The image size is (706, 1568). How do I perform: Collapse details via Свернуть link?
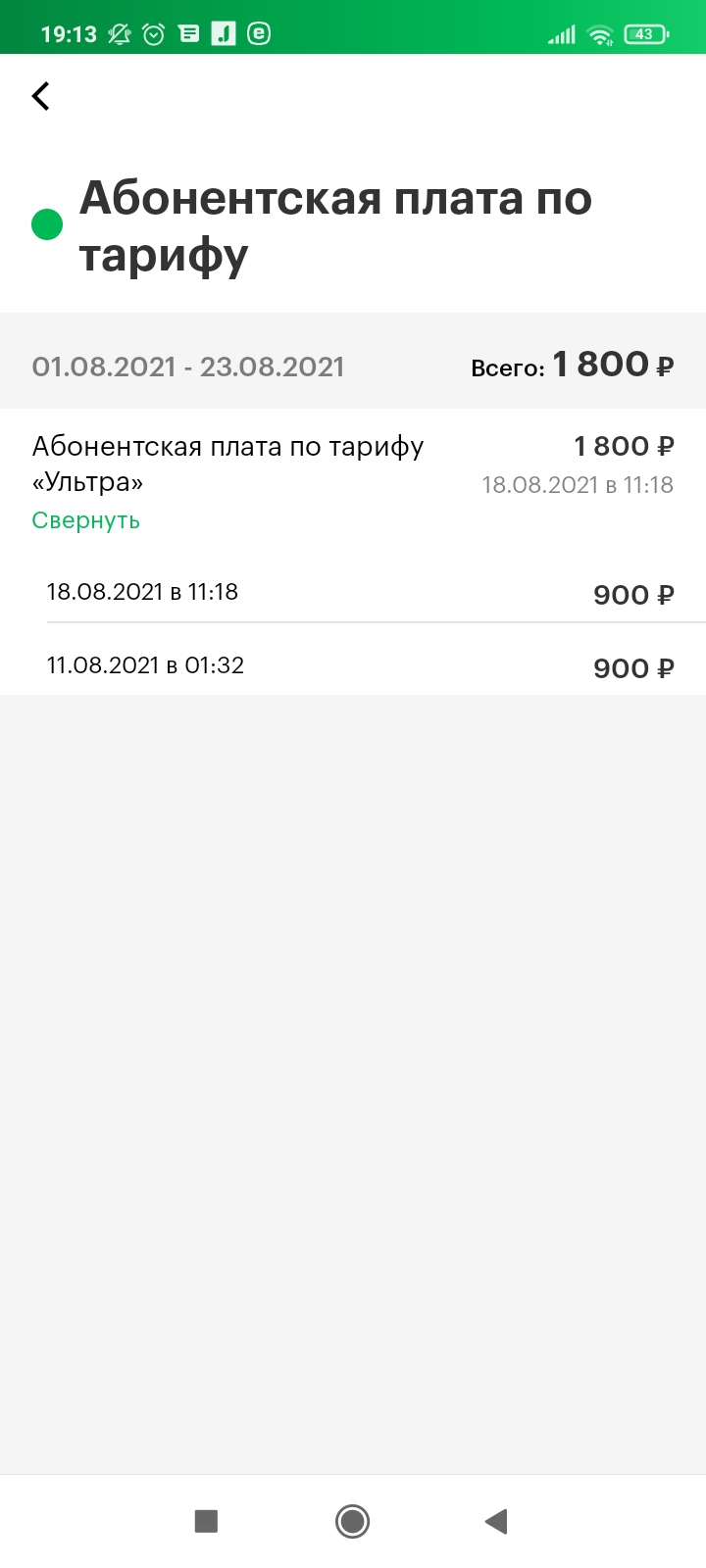(x=86, y=520)
